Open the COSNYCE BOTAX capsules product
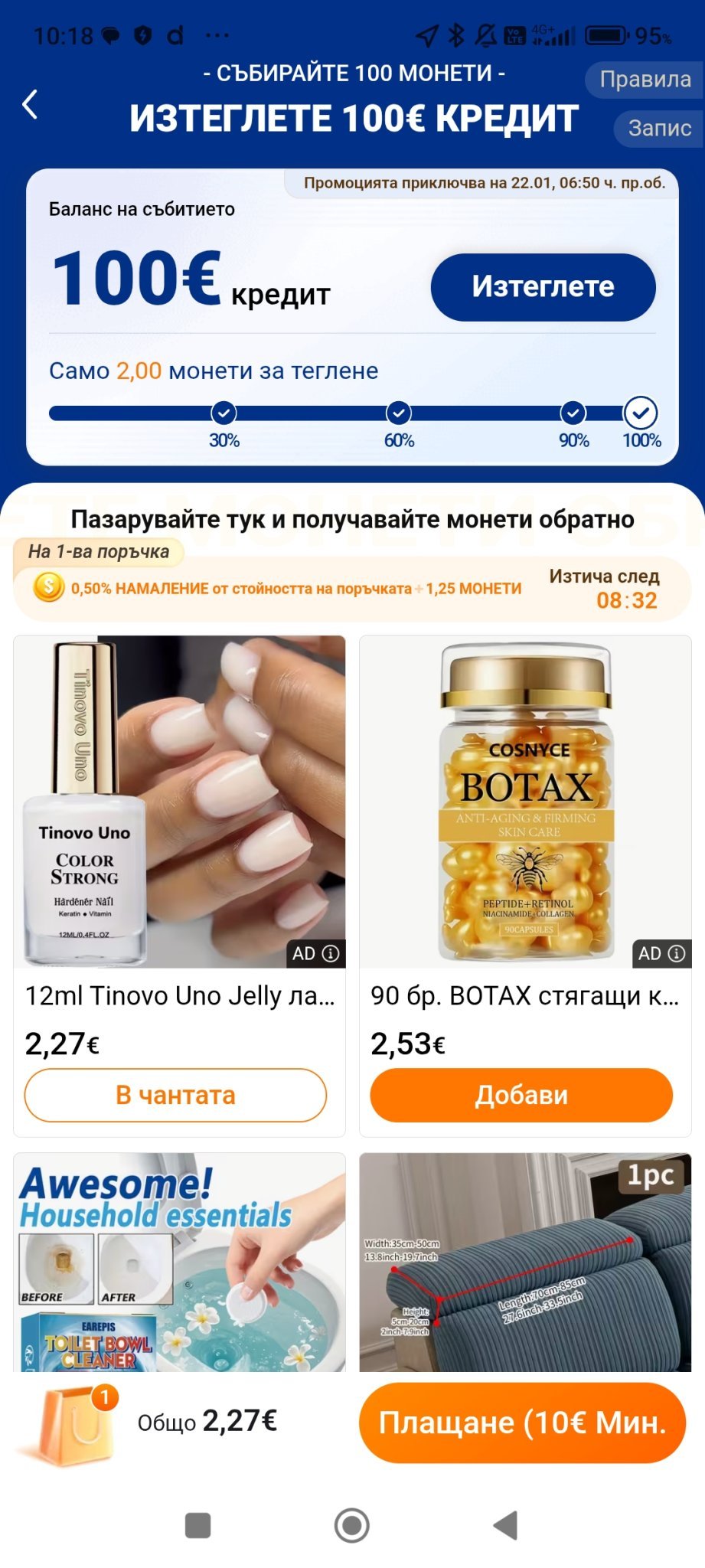The width and height of the screenshot is (705, 1568). [x=525, y=801]
